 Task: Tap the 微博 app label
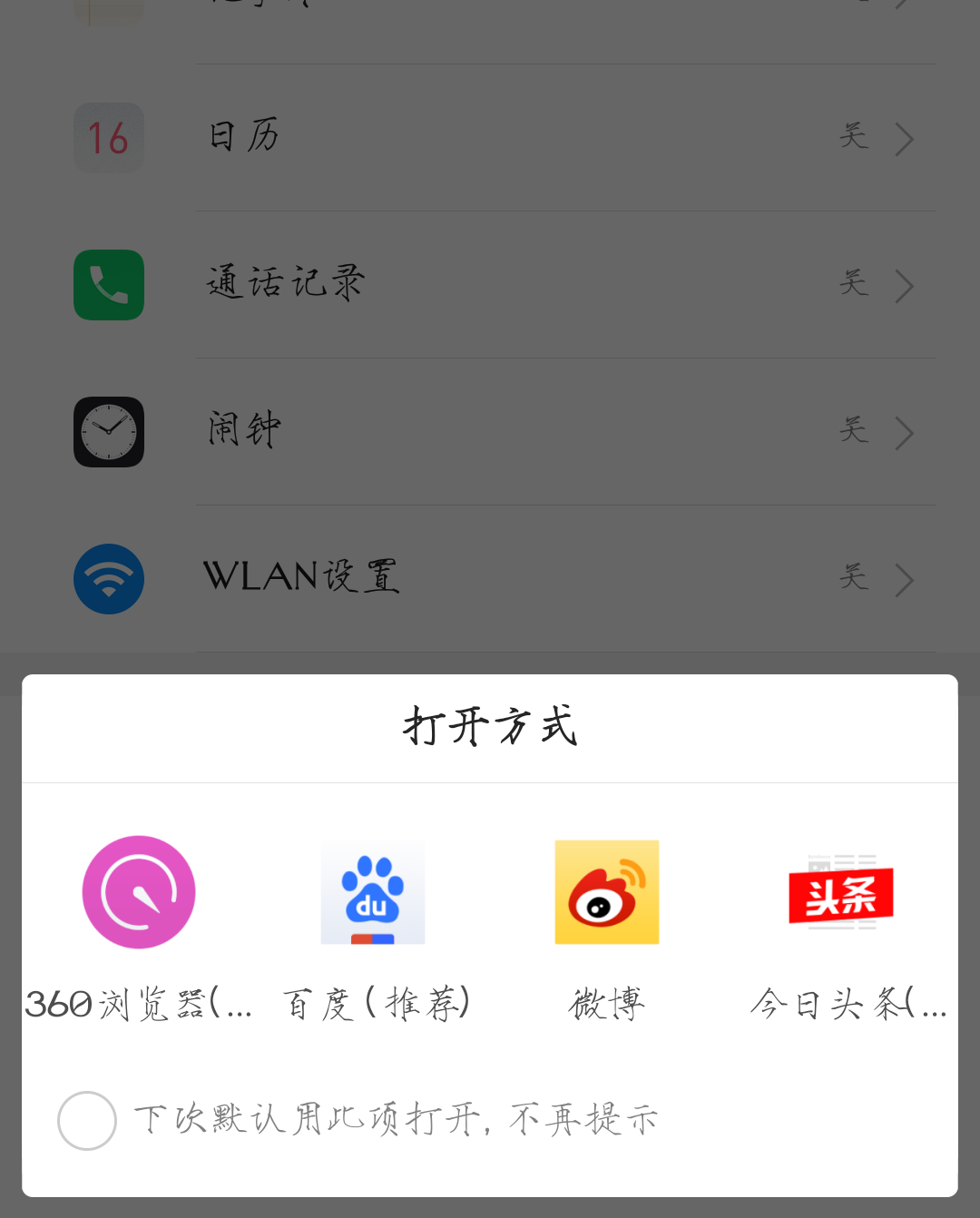[606, 1003]
